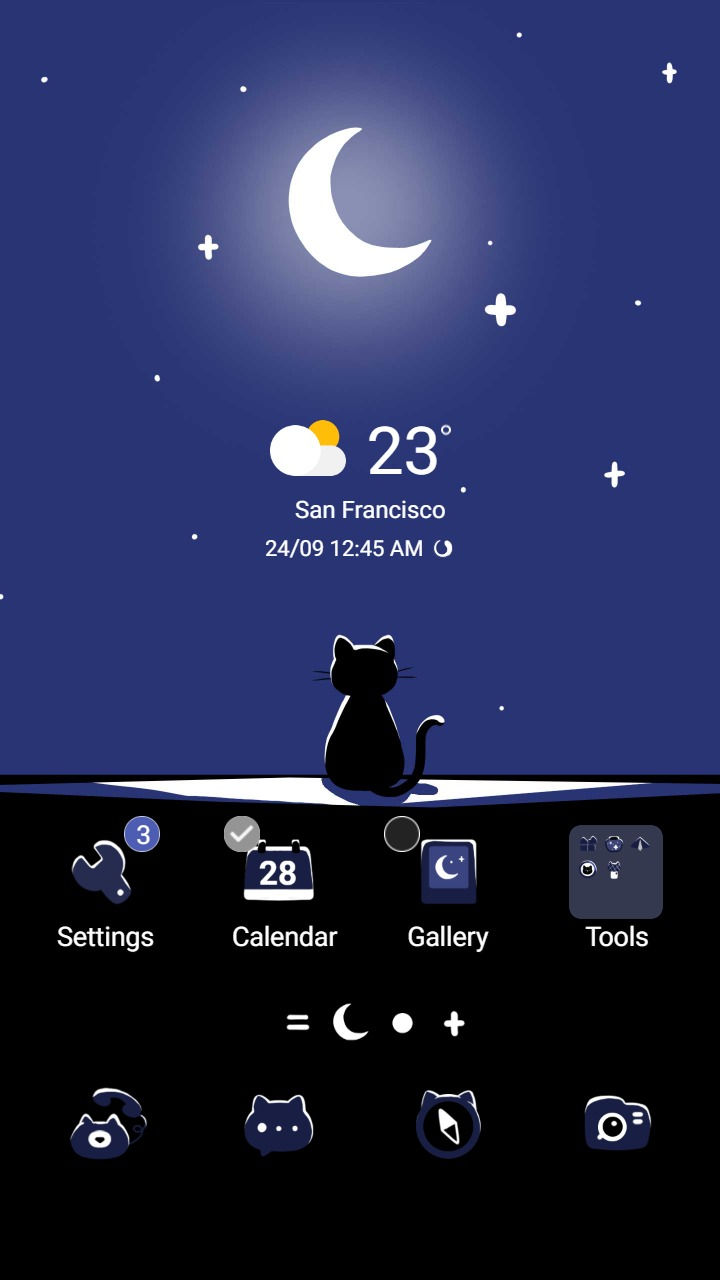
Task: Refresh the weather via the refresh icon
Action: click(x=443, y=548)
